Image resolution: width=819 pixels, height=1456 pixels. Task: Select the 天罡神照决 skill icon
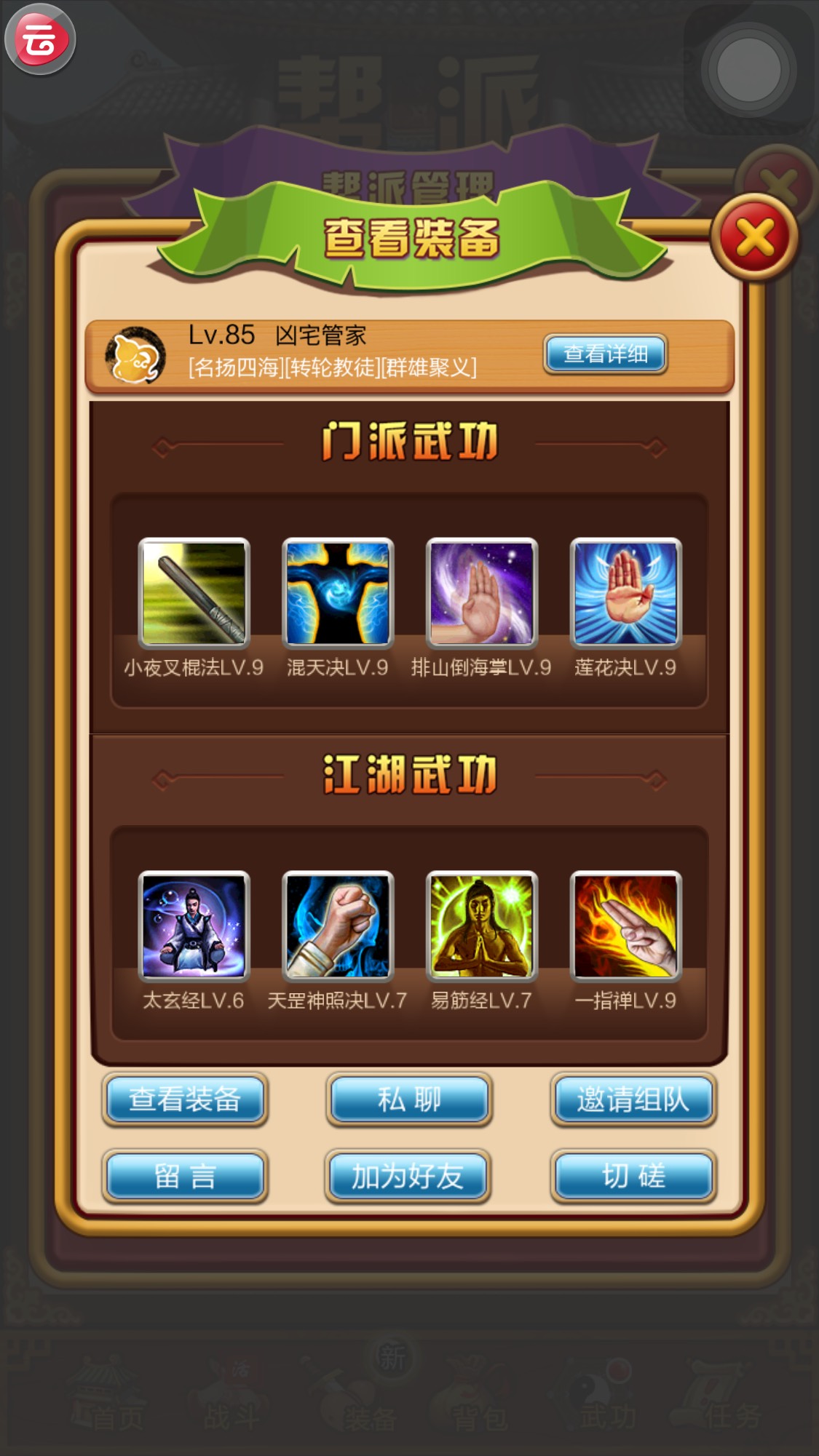[x=338, y=926]
